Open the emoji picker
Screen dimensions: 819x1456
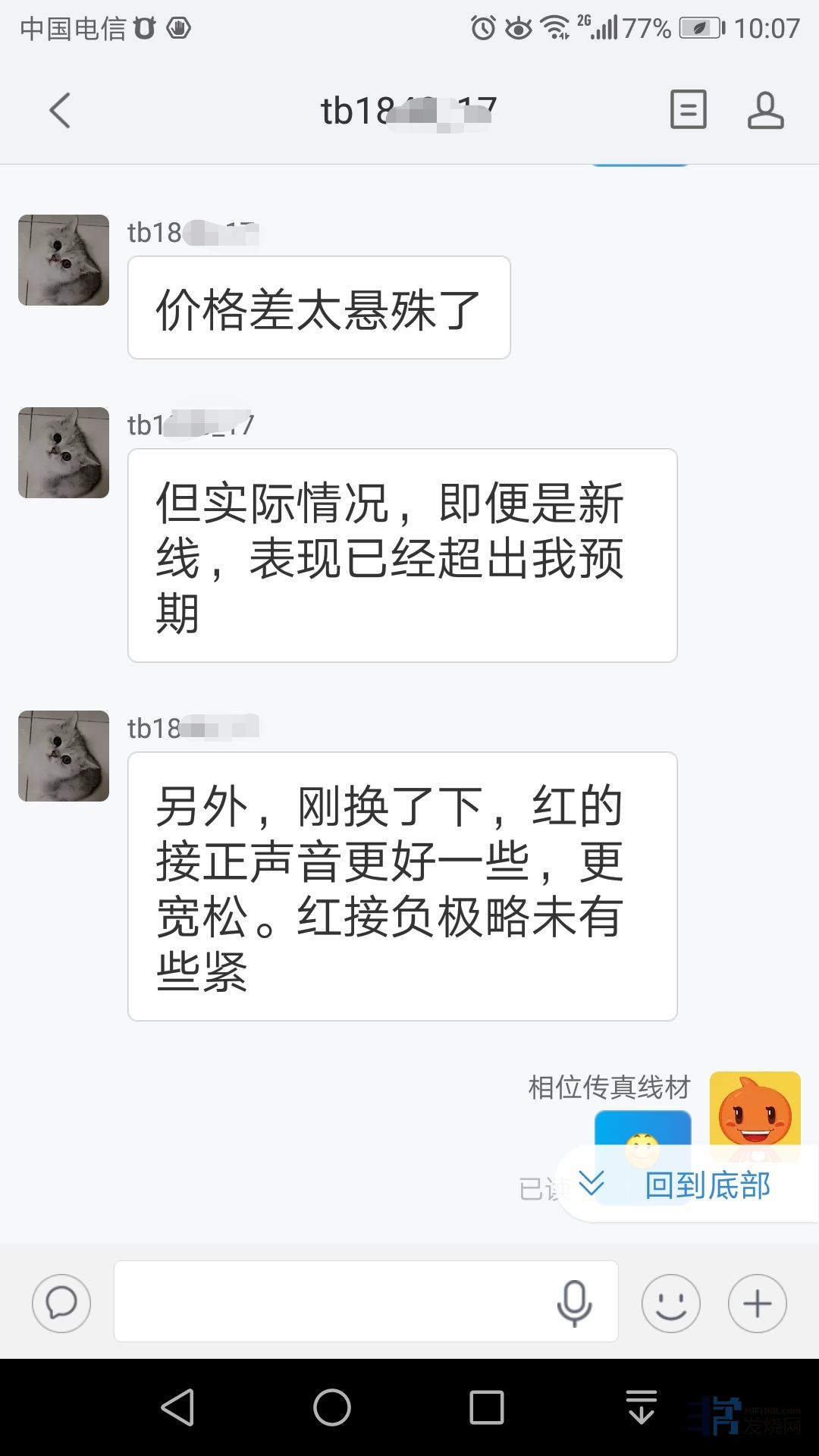point(670,1304)
